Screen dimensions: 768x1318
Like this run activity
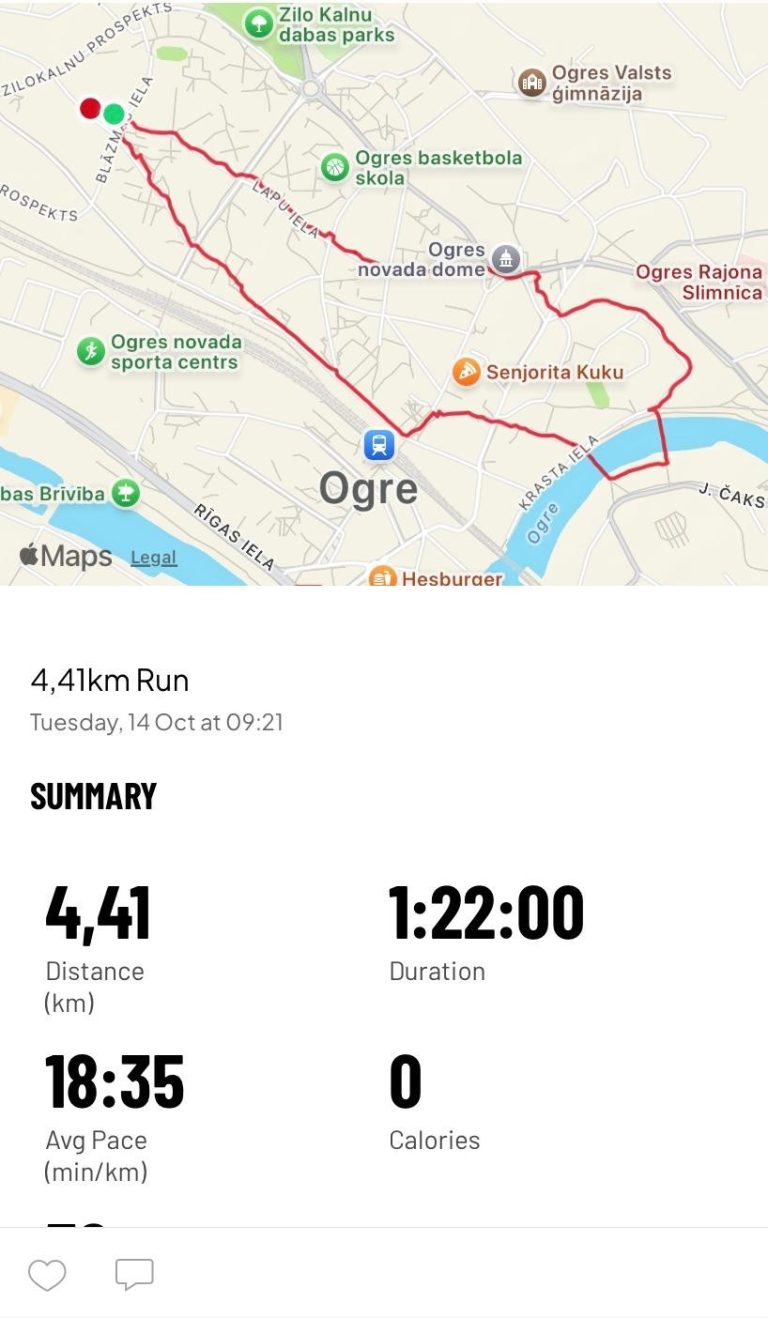click(47, 1274)
